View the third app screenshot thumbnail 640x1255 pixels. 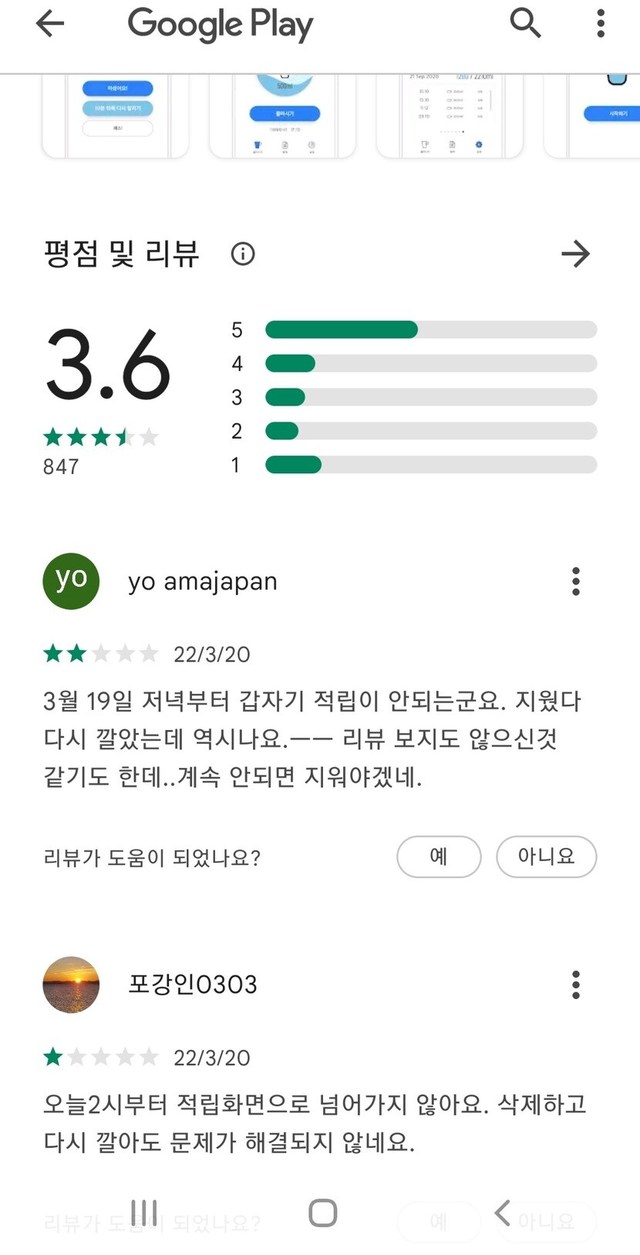click(450, 117)
